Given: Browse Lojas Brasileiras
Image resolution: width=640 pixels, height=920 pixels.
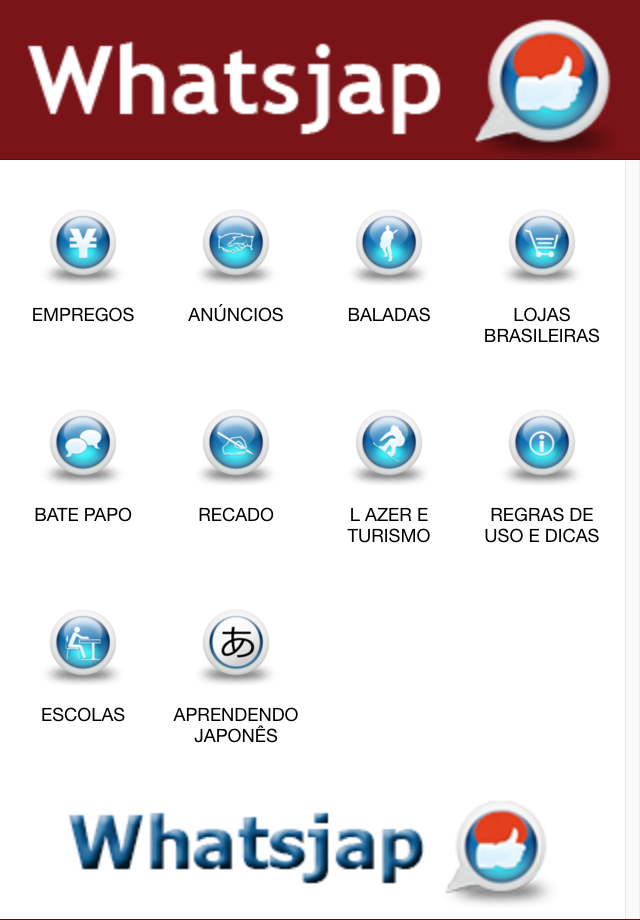Looking at the screenshot, I should pyautogui.click(x=542, y=244).
